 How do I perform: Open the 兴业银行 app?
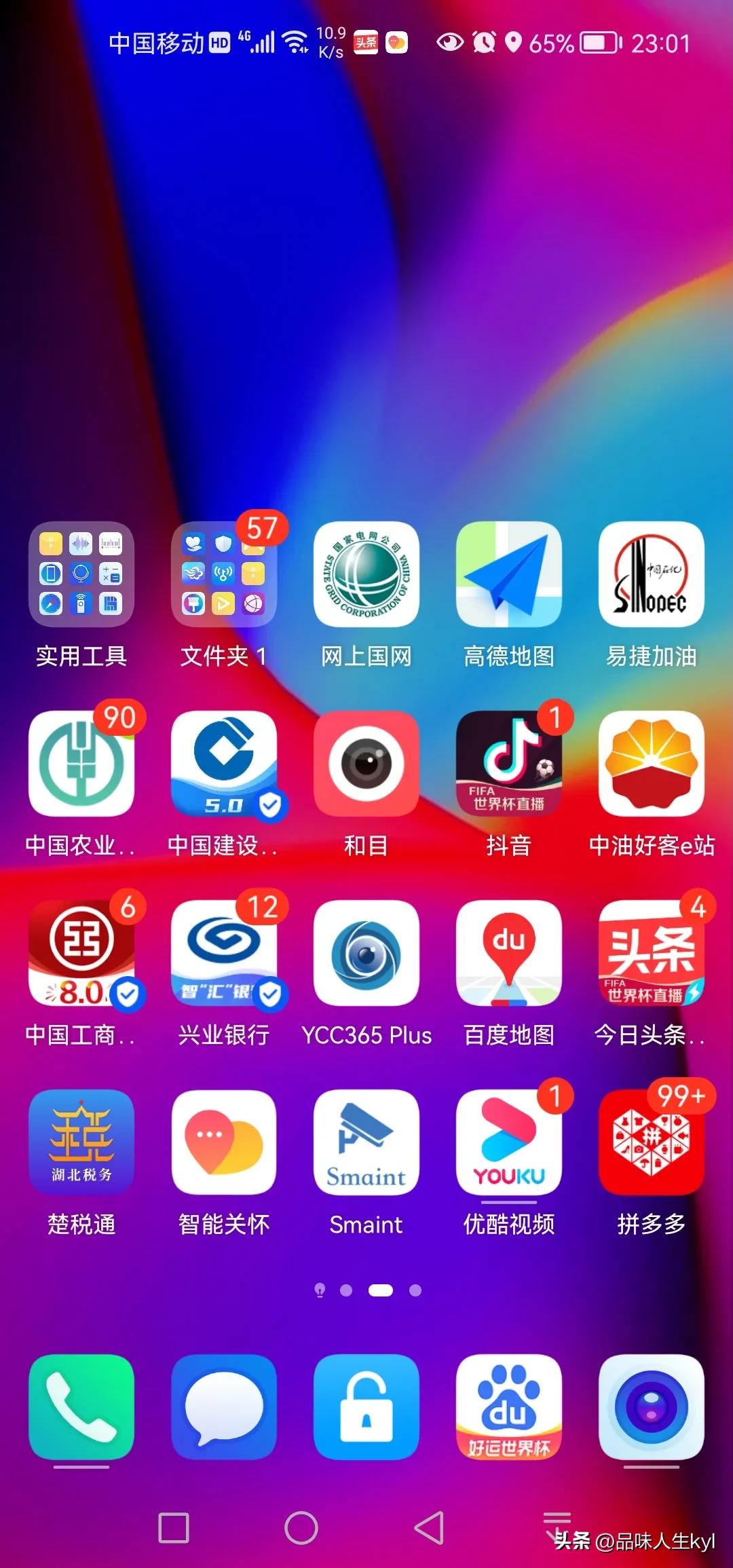224,953
